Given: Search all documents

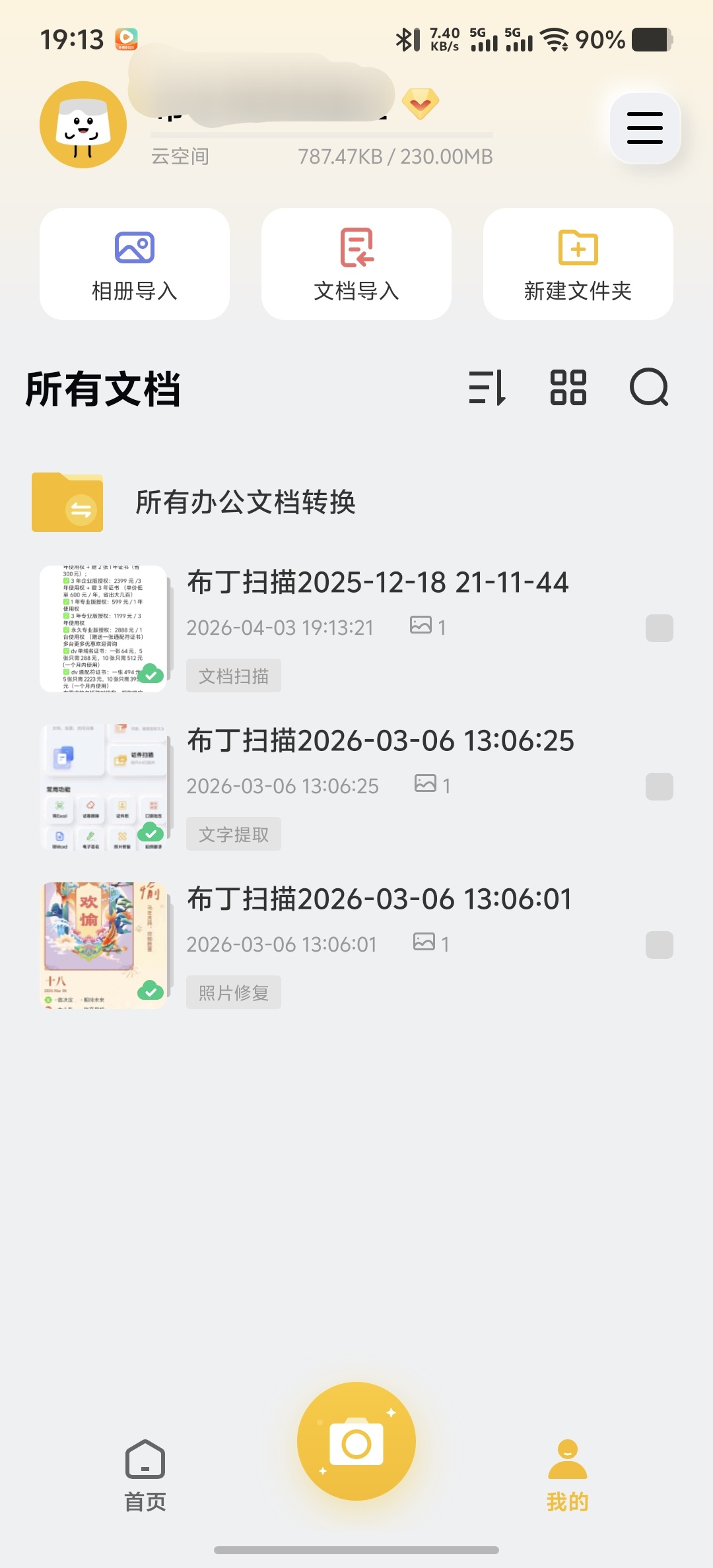Looking at the screenshot, I should pos(649,387).
